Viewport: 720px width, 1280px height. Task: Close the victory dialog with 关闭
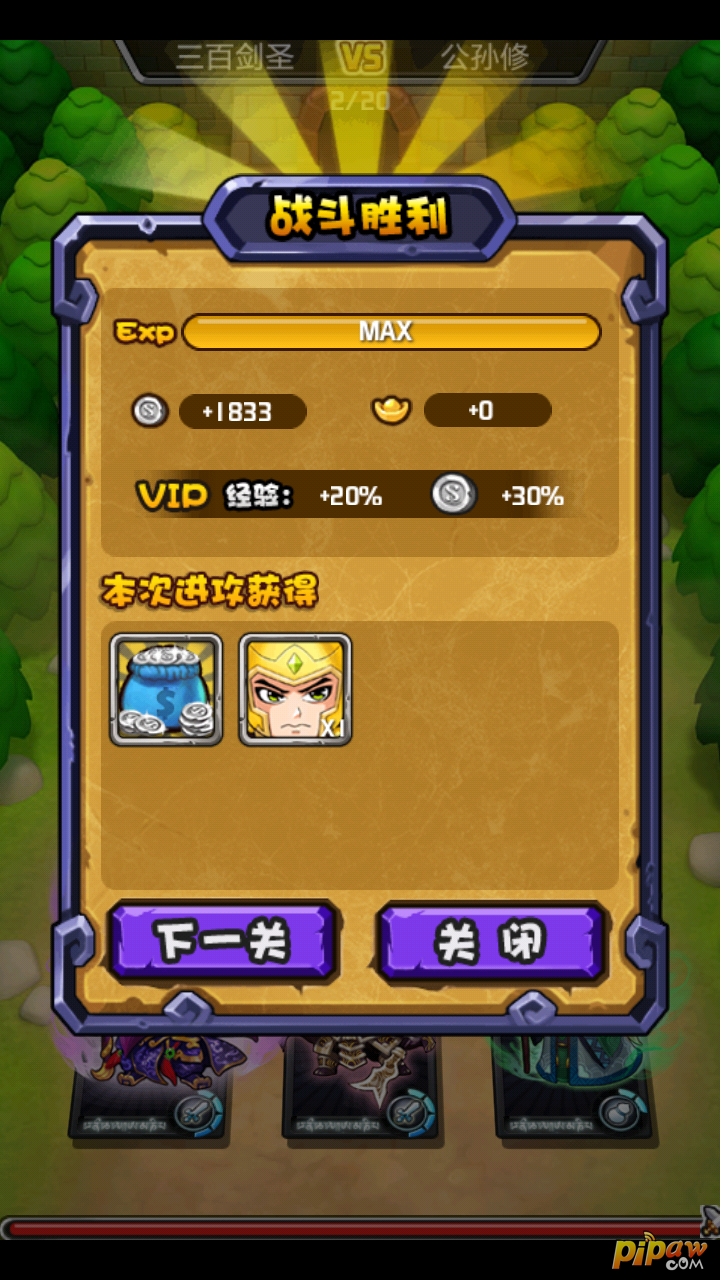(x=491, y=941)
